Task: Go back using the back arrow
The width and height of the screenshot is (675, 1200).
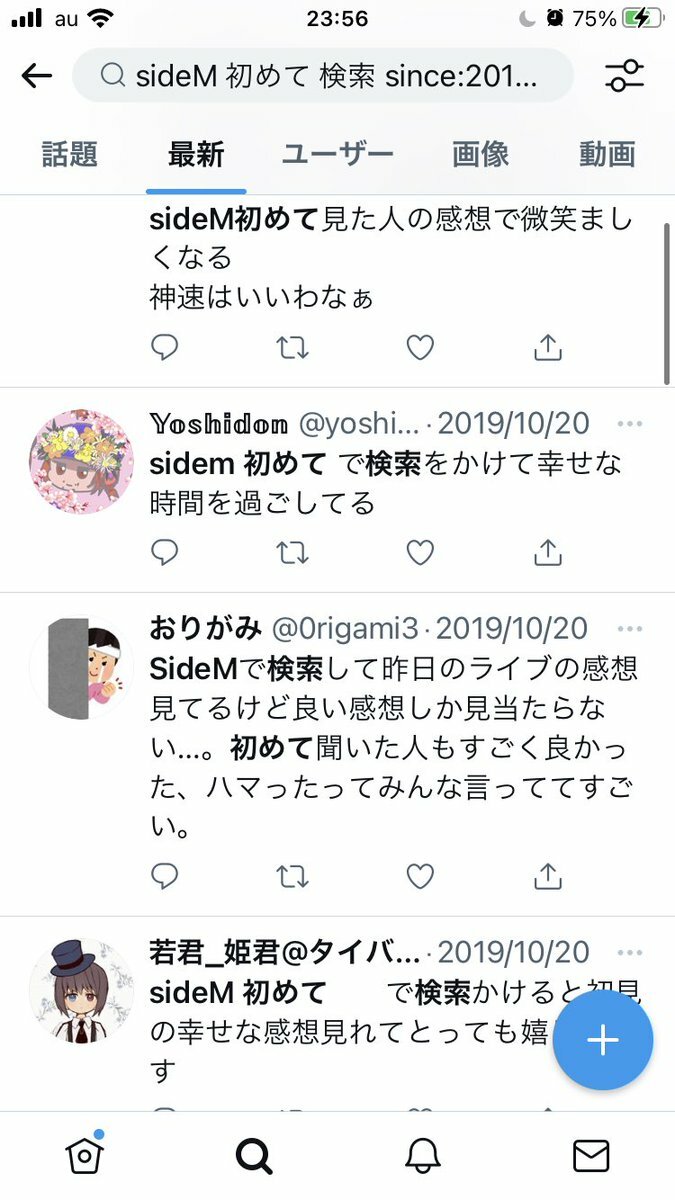Action: tap(37, 76)
